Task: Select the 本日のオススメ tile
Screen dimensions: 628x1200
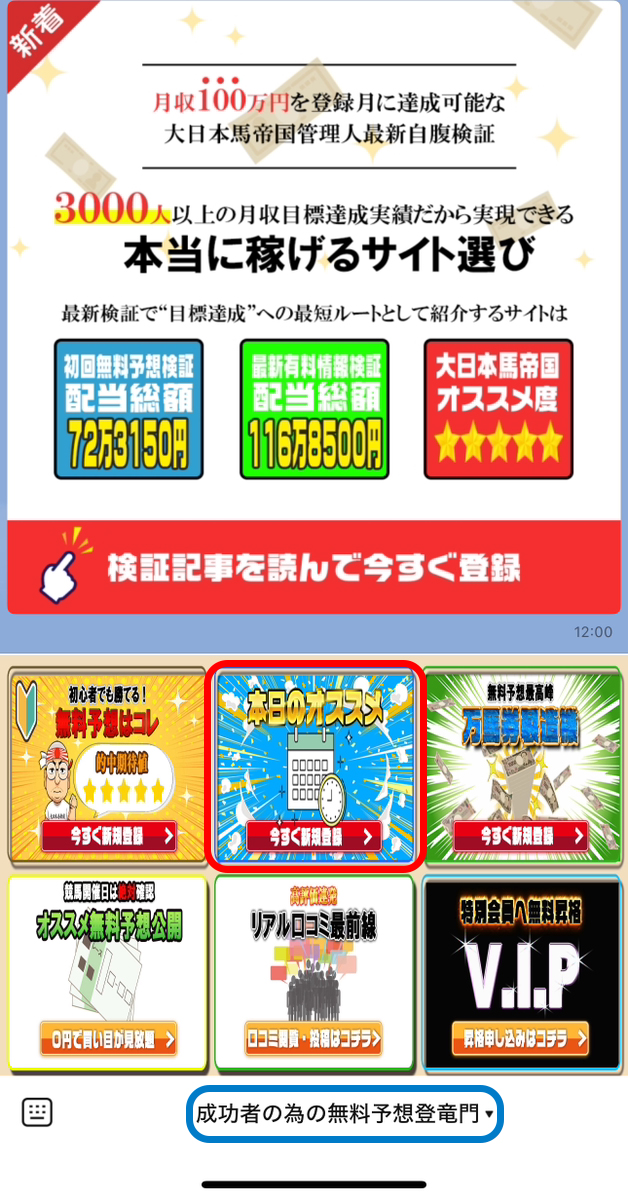Action: 315,764
